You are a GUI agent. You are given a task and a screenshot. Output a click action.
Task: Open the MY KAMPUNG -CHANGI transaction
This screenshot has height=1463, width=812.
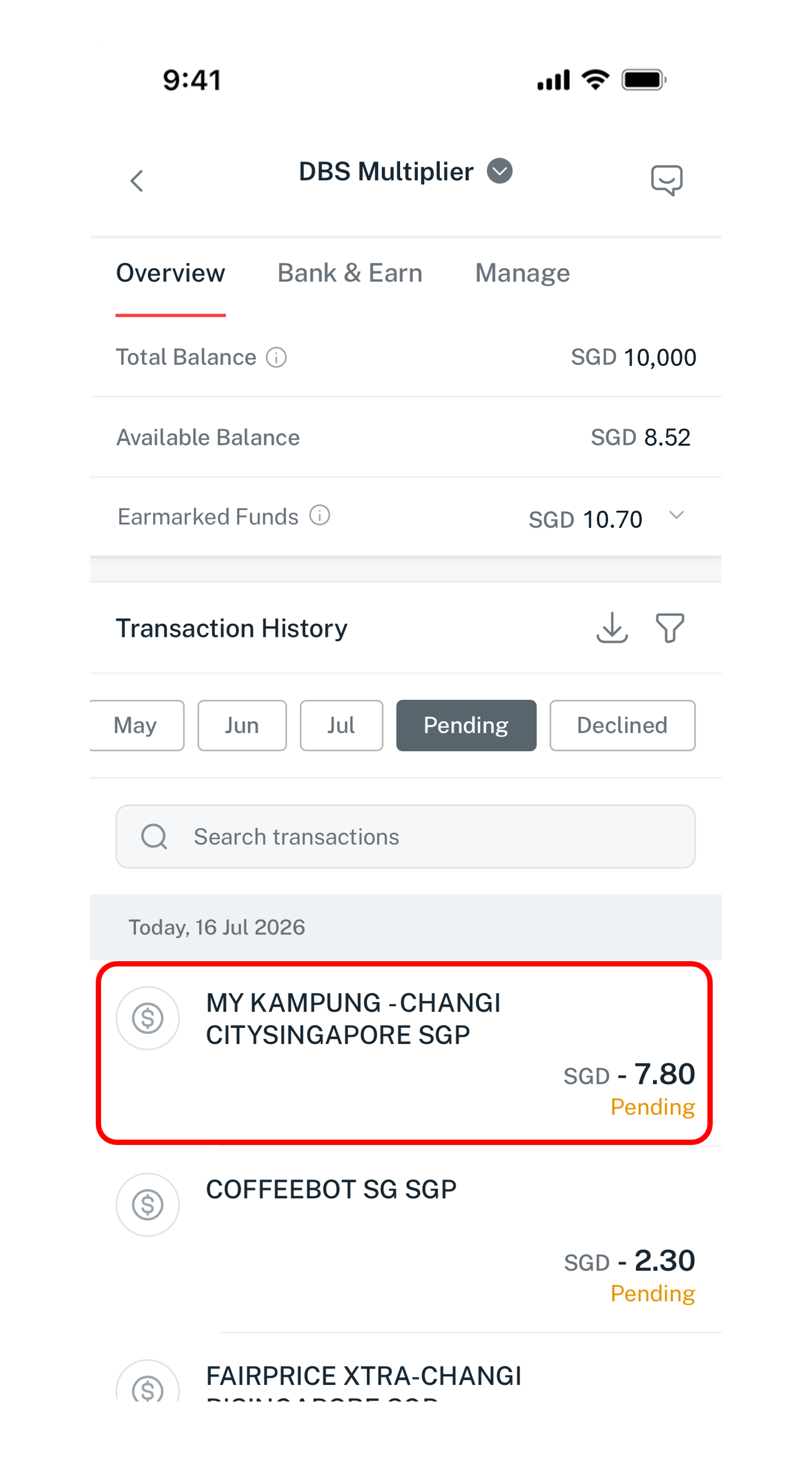405,1053
